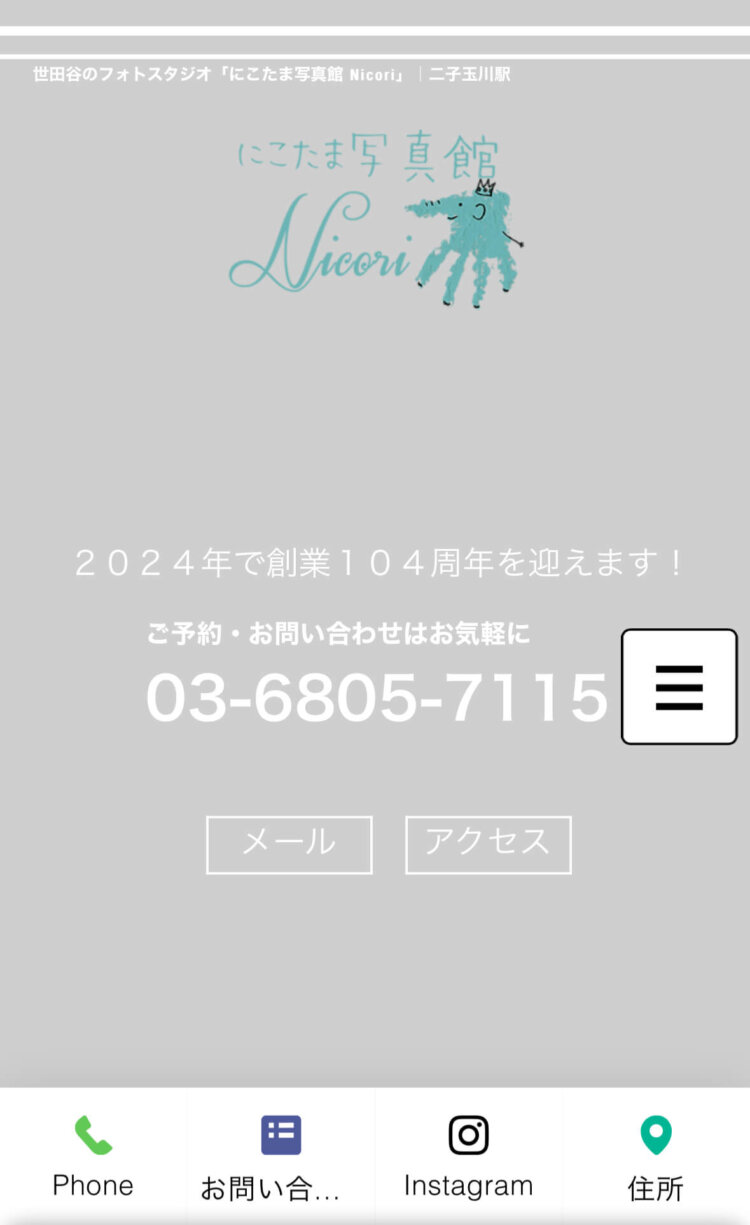Open the hamburger menu button
The image size is (750, 1225).
pyautogui.click(x=679, y=687)
